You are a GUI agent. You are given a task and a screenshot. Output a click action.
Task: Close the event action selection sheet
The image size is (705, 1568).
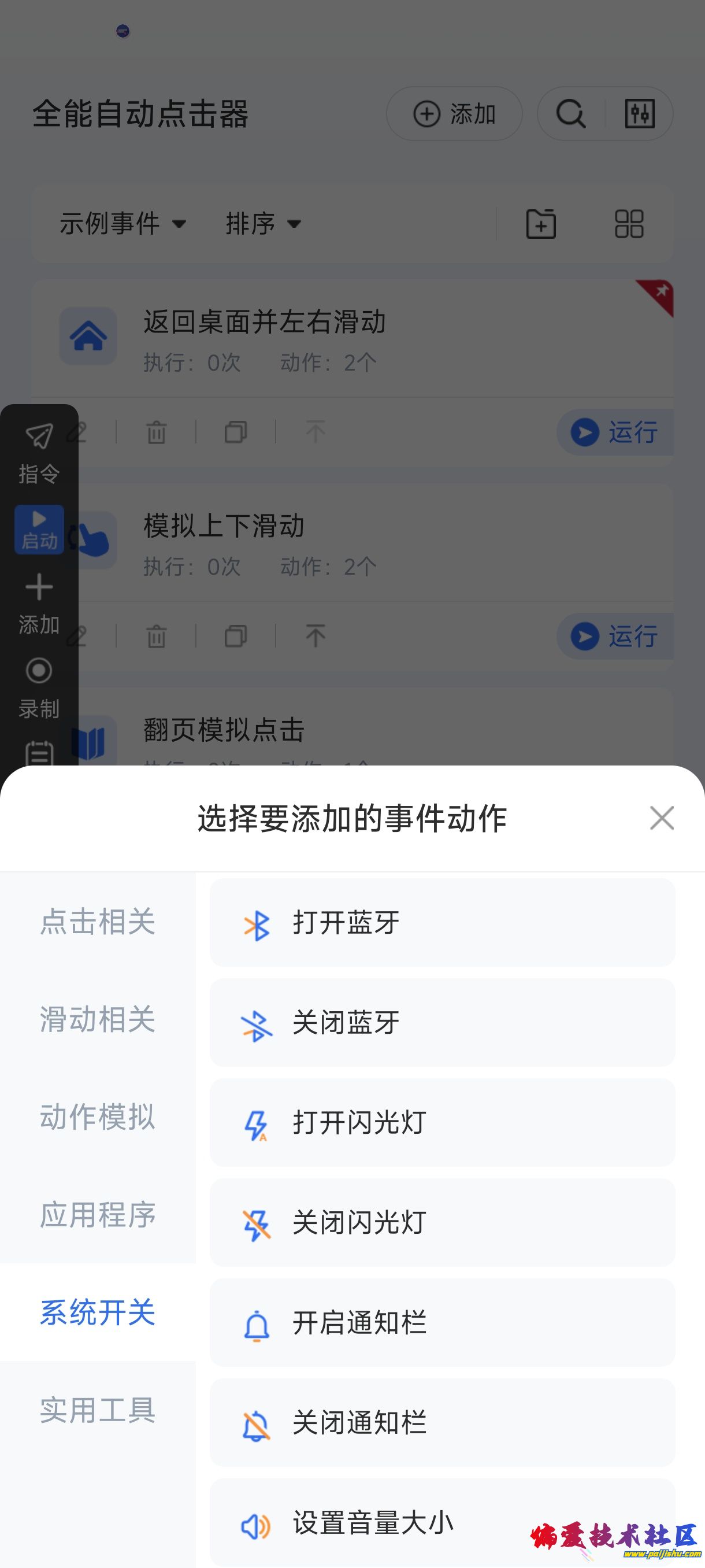tap(661, 818)
